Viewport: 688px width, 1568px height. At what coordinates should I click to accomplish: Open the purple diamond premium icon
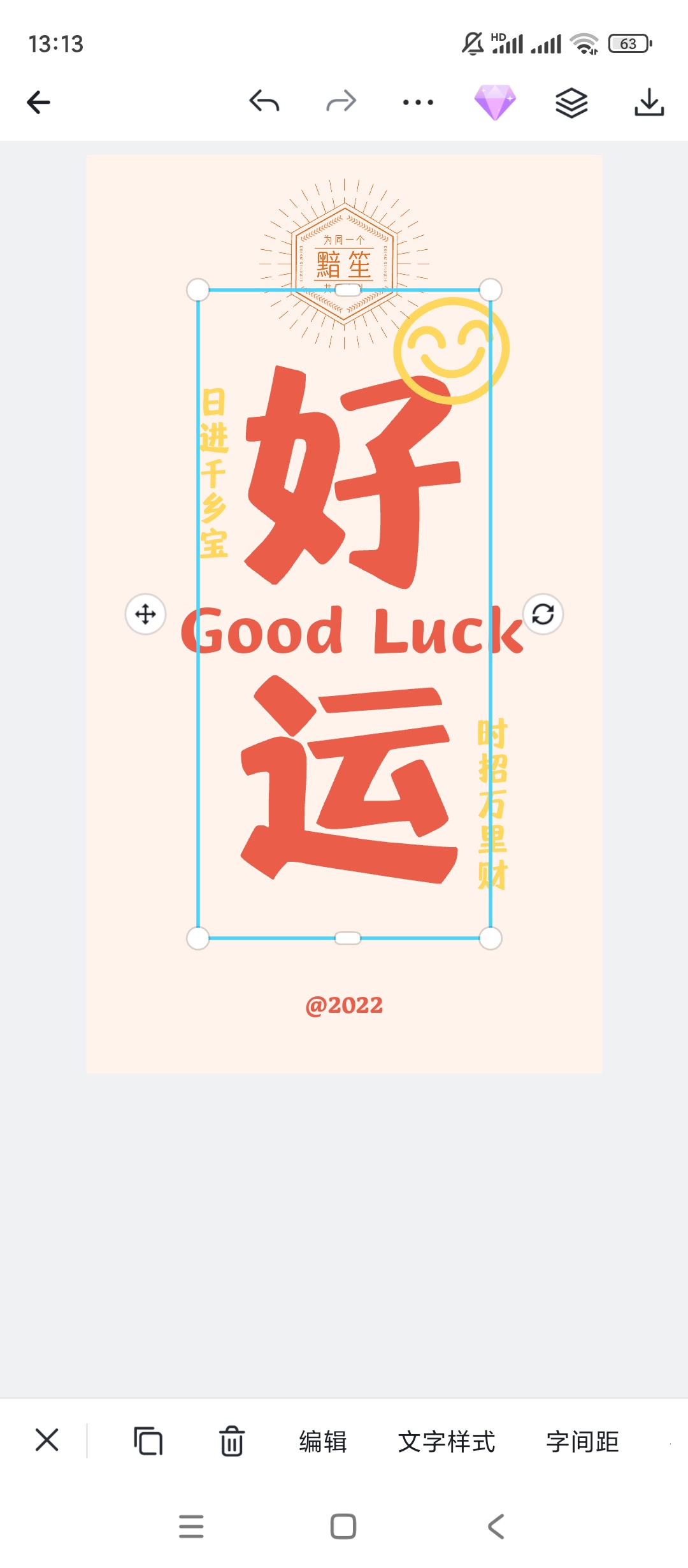pos(495,102)
